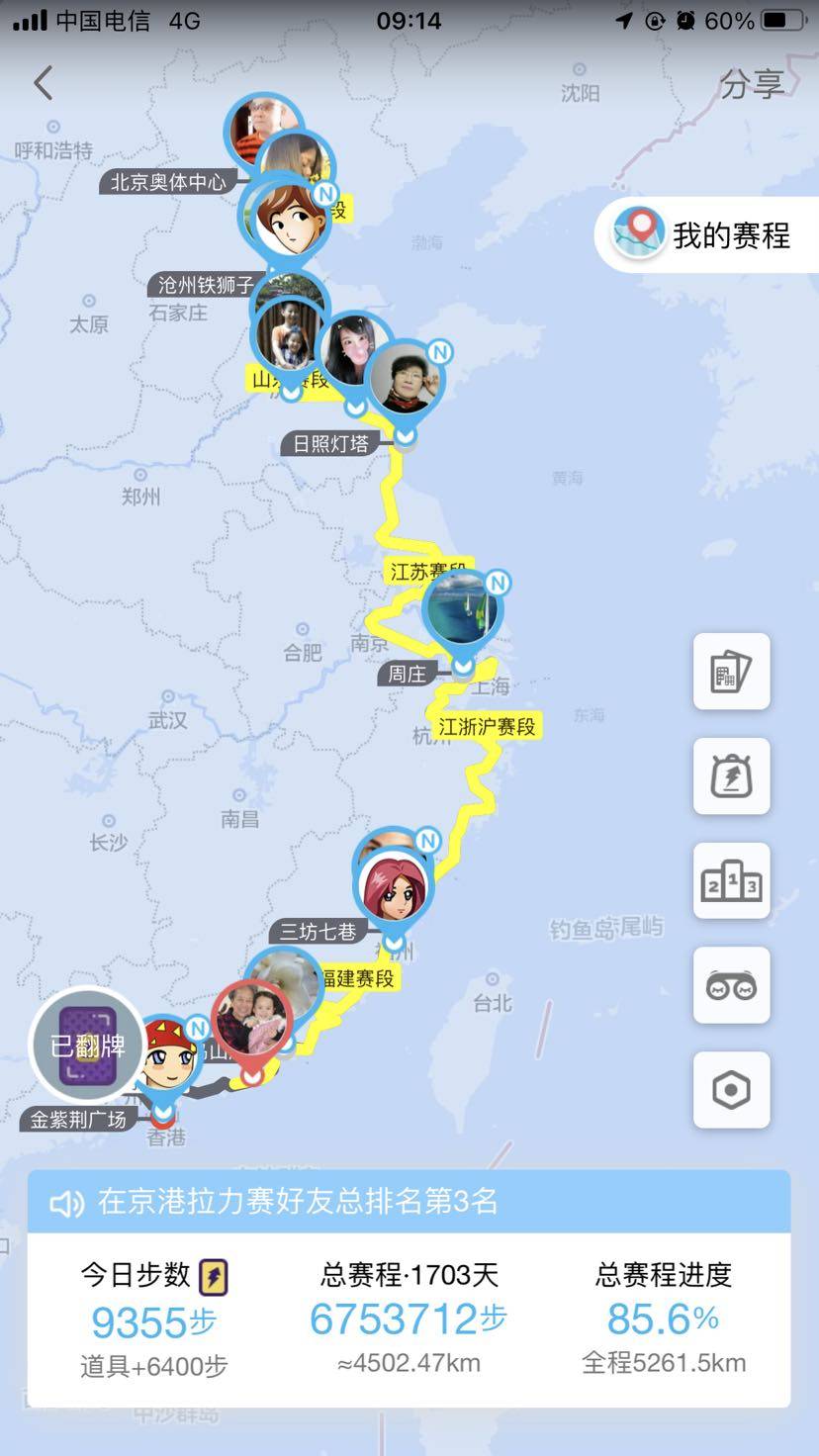This screenshot has height=1456, width=819.
Task: Open the hexagon settings icon
Action: click(731, 1090)
